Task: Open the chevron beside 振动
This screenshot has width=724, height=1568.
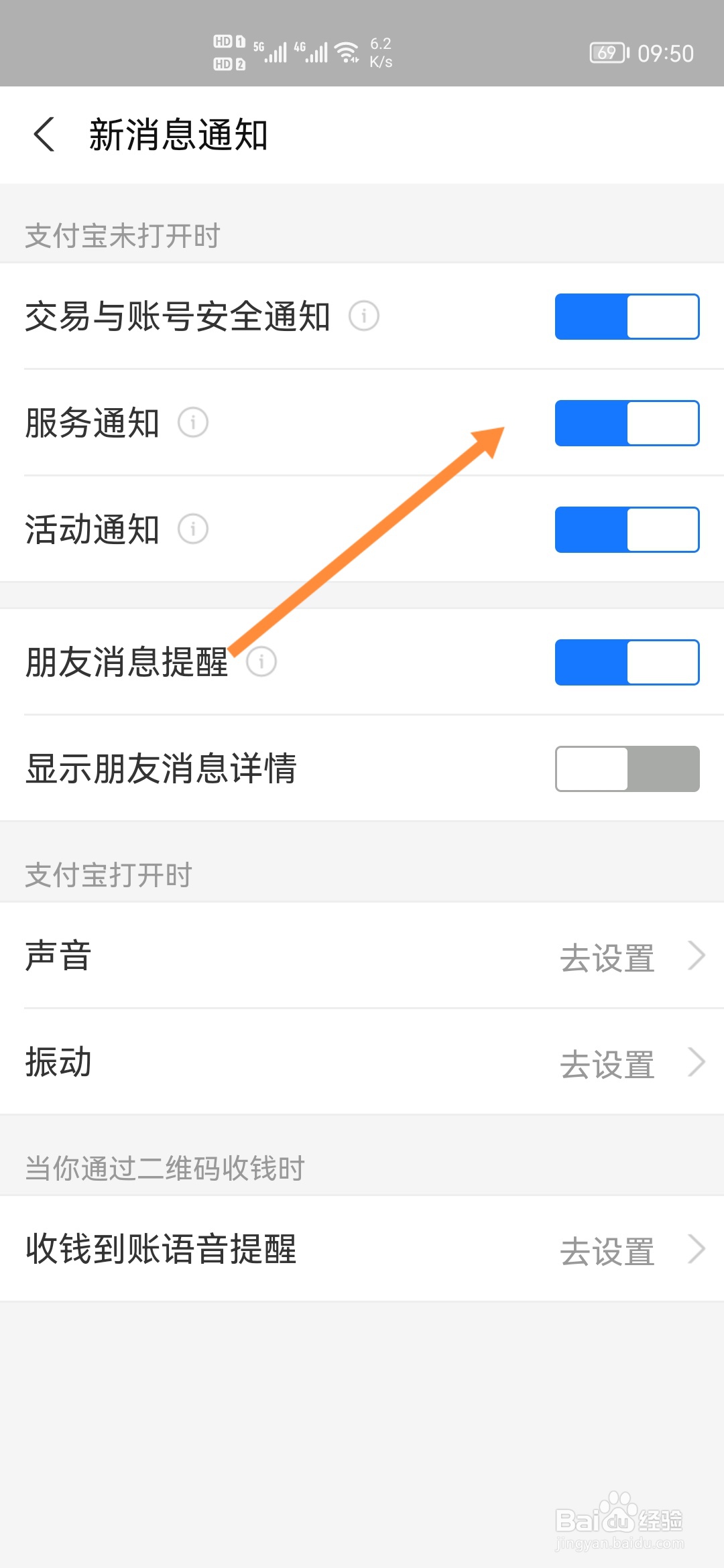Action: pos(695,1062)
